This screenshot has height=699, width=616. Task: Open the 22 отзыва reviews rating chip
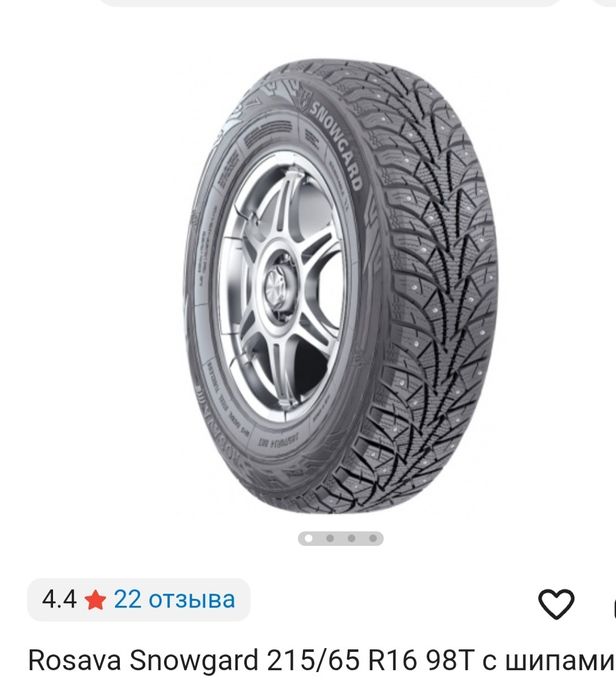coord(139,599)
